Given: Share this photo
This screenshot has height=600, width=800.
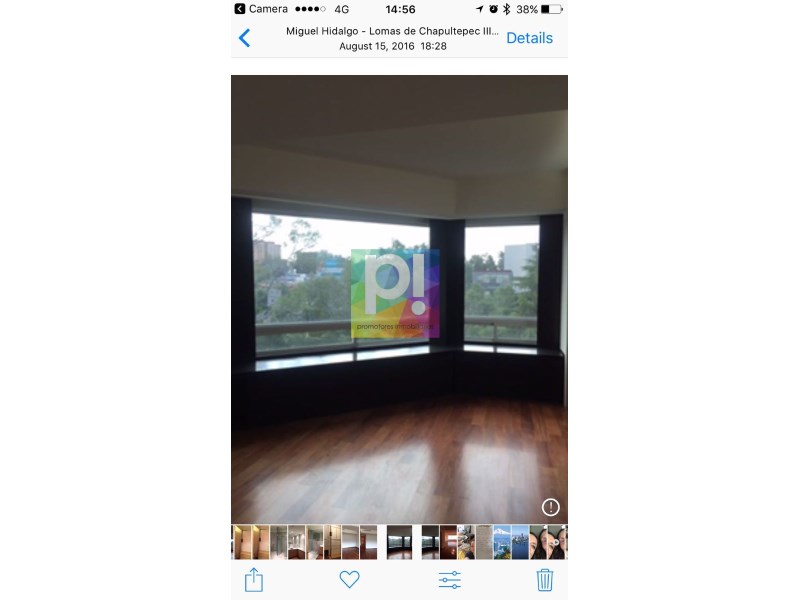Looking at the screenshot, I should [254, 579].
